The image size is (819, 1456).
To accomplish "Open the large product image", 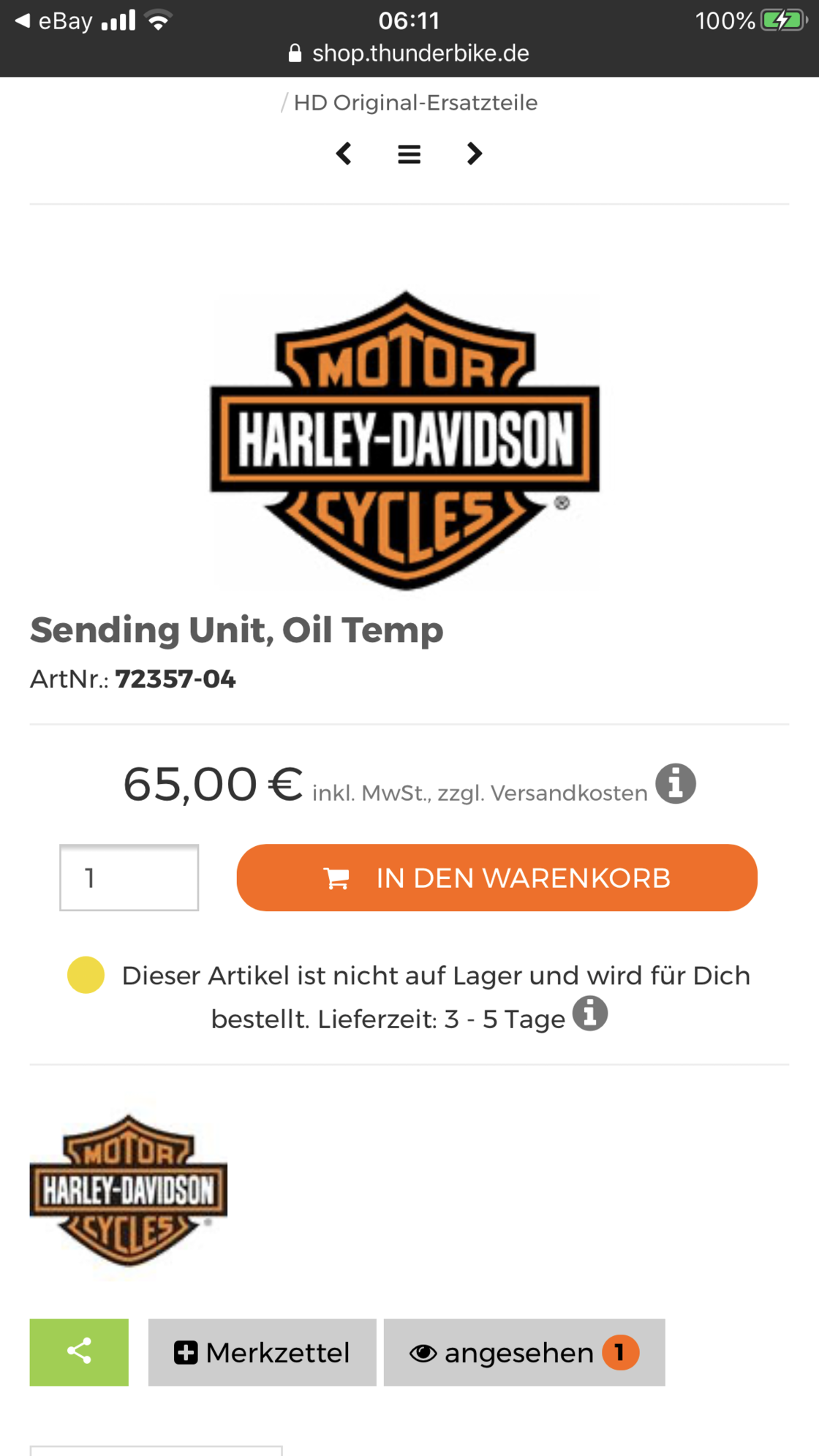I will 404,440.
